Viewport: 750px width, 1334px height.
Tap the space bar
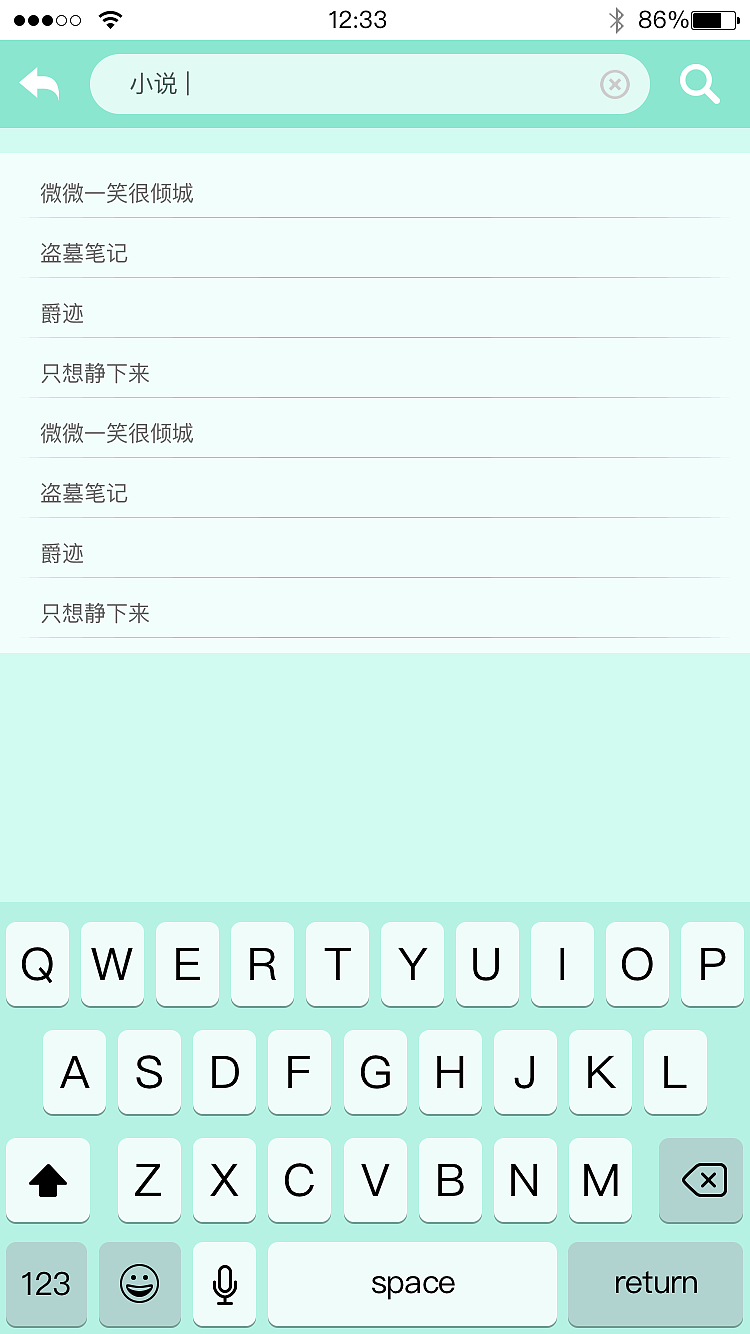pos(413,1283)
